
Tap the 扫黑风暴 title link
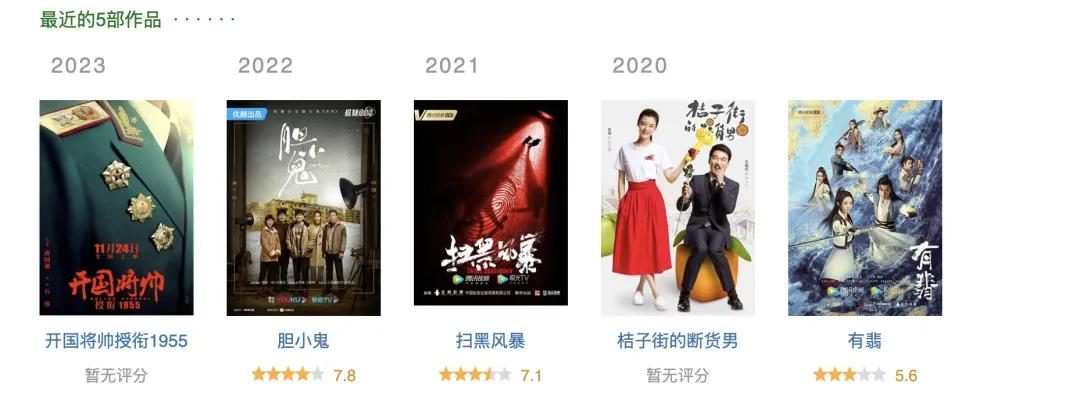click(x=490, y=341)
